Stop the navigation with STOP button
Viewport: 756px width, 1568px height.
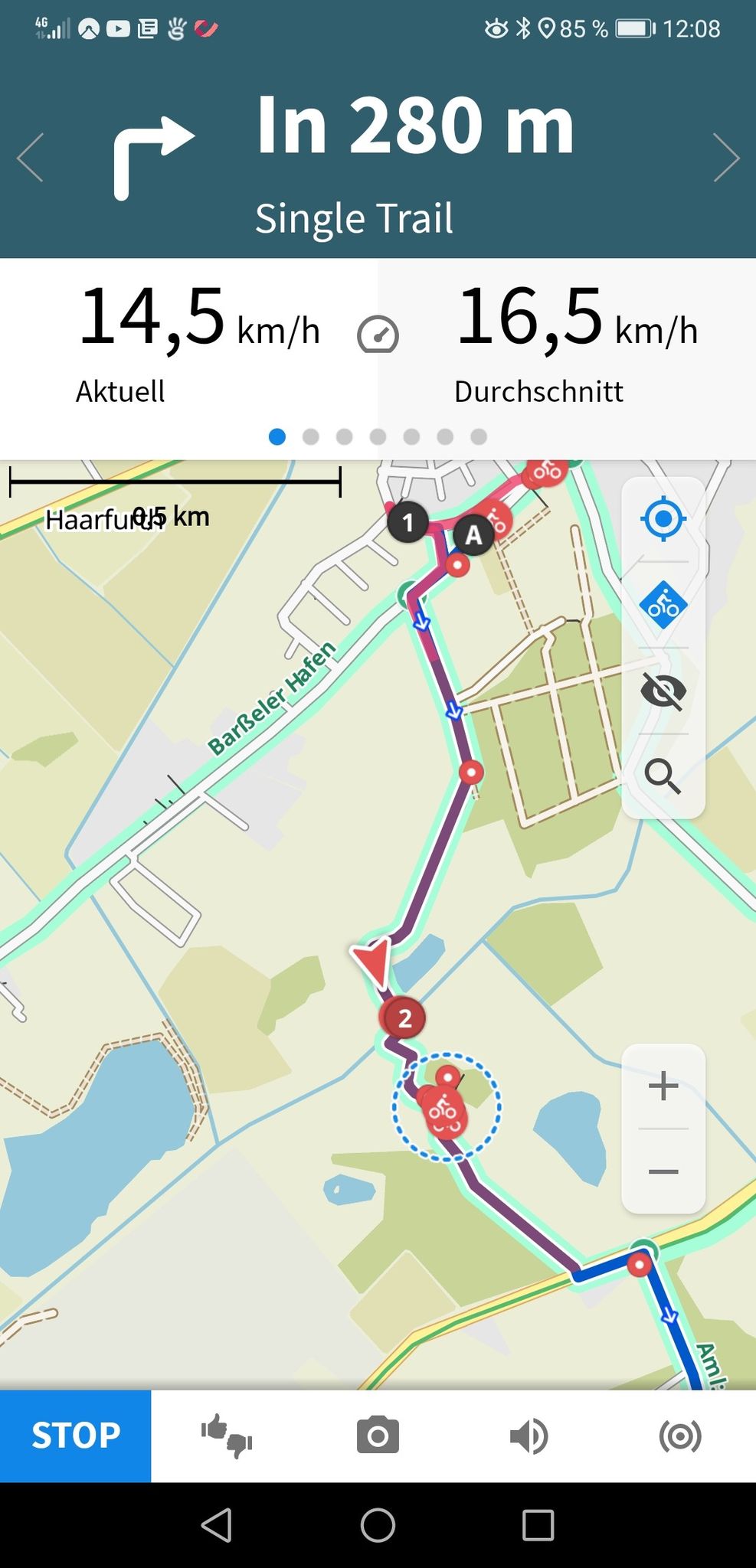(75, 1436)
